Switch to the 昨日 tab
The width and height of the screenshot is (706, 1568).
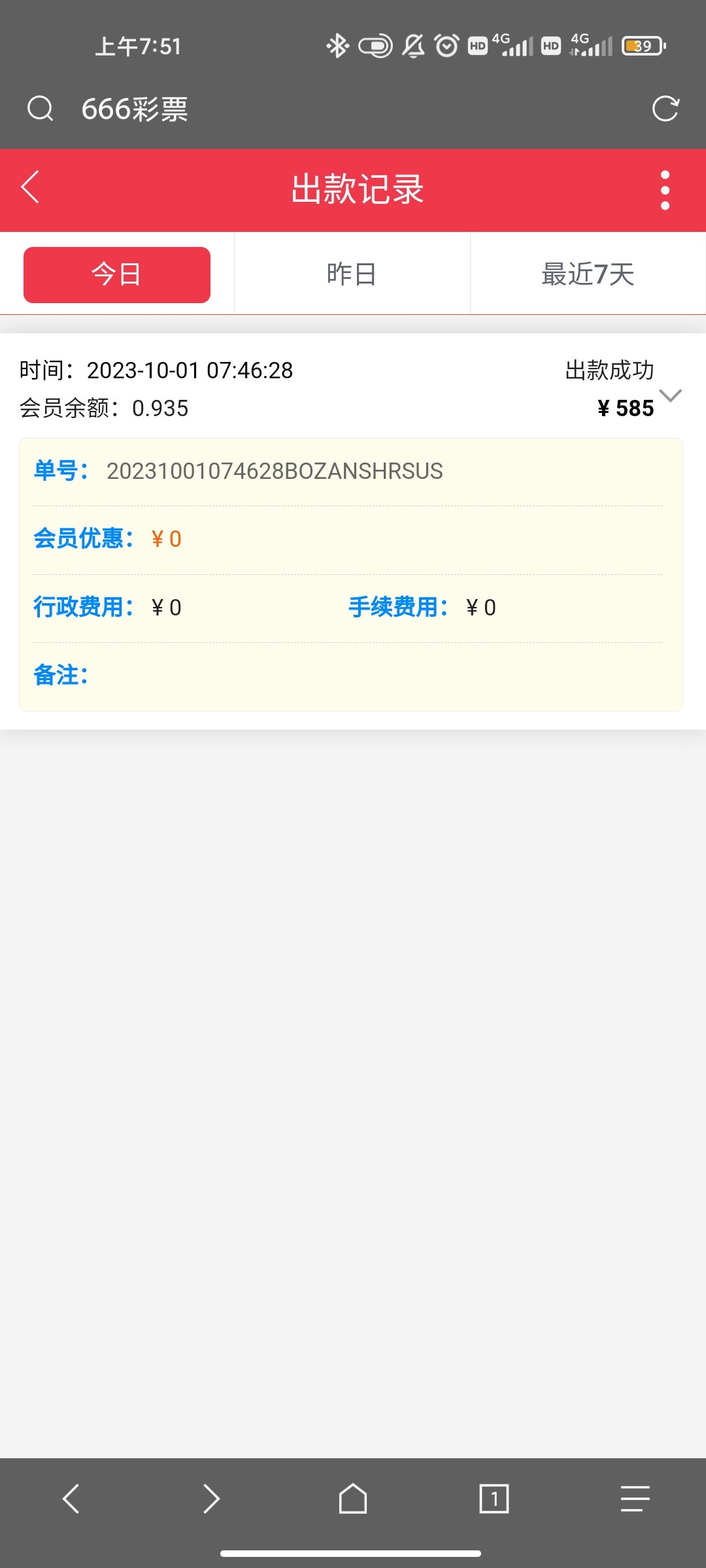point(352,274)
